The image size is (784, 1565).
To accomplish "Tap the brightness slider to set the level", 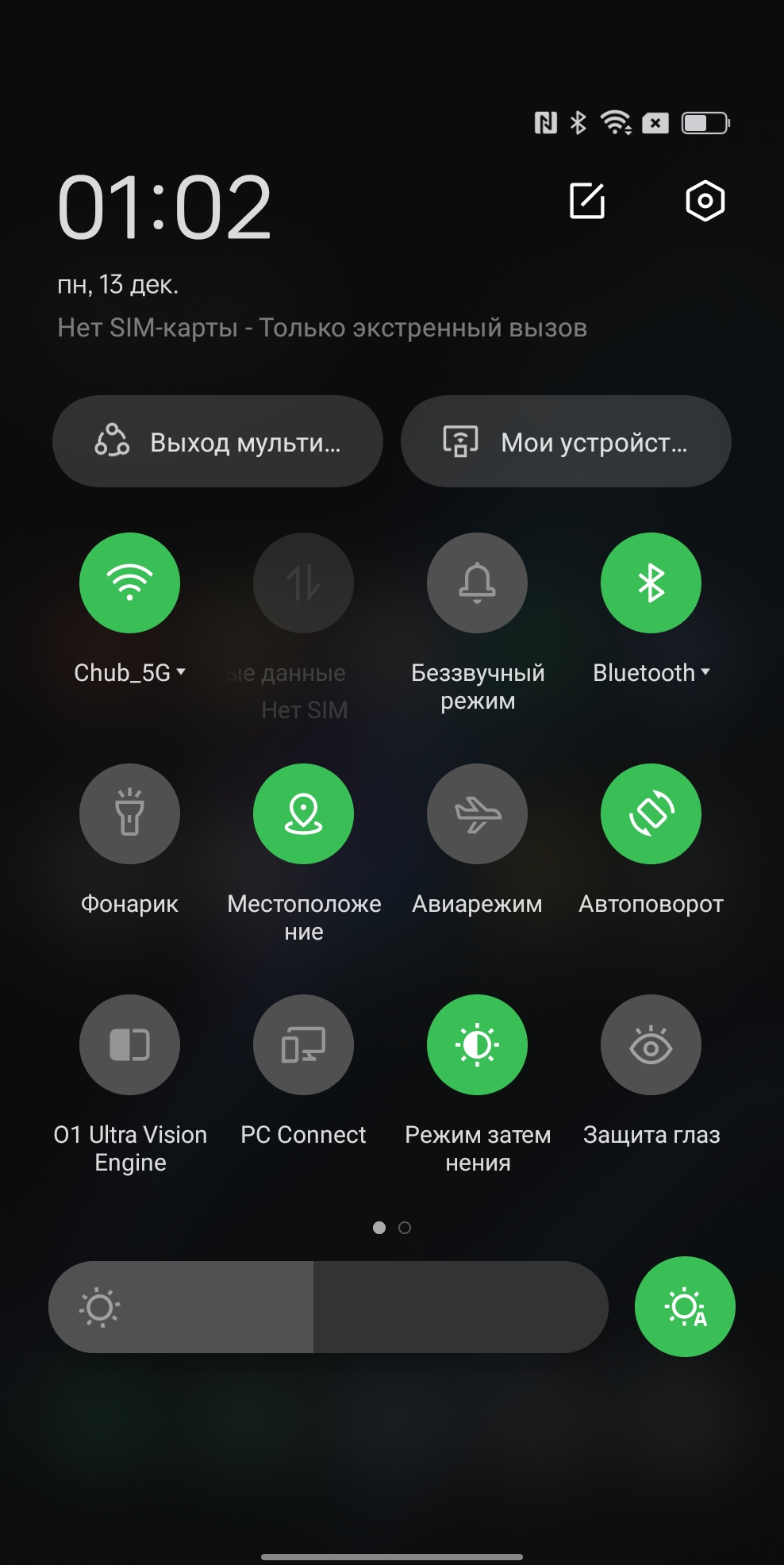I will (329, 1307).
